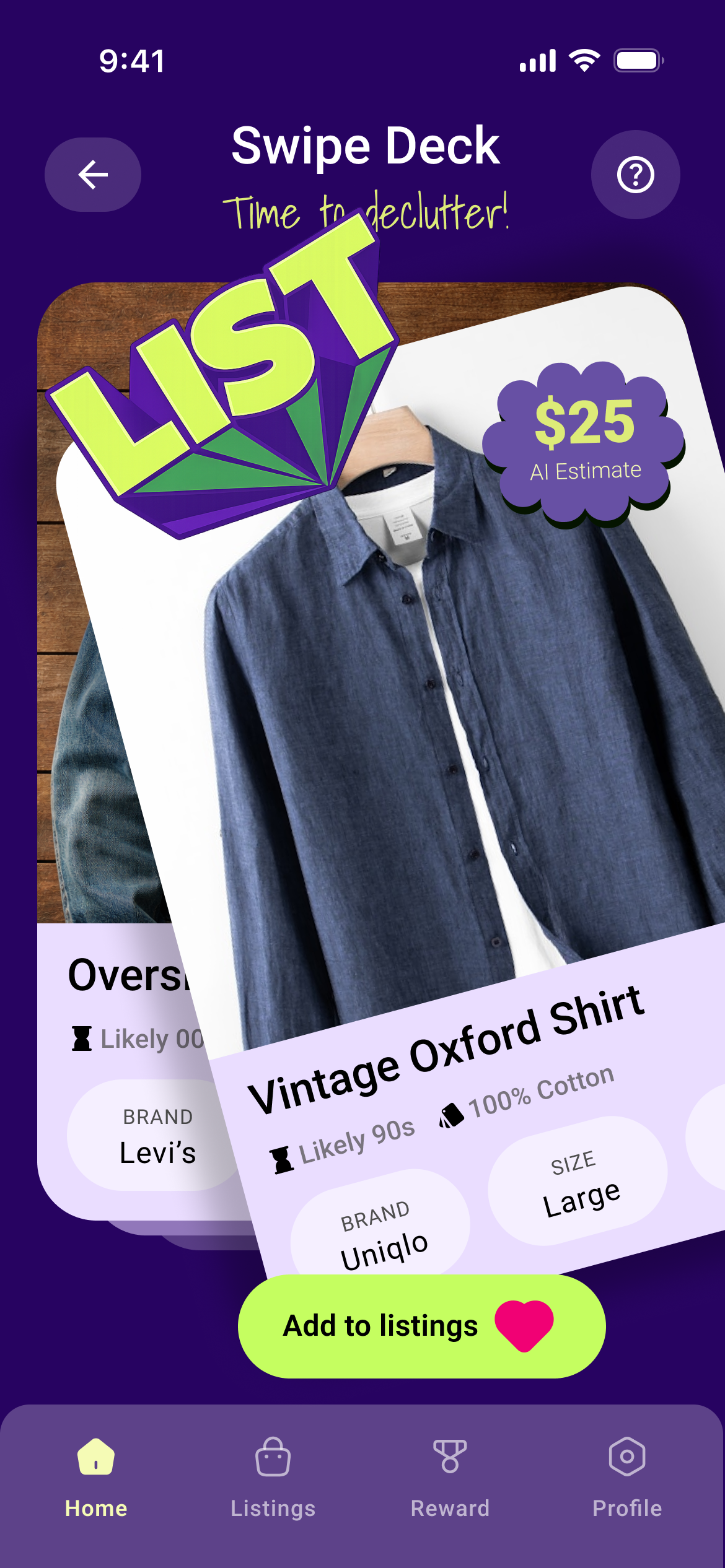Add the shirt to listings
Image resolution: width=725 pixels, height=1568 pixels.
click(421, 1326)
